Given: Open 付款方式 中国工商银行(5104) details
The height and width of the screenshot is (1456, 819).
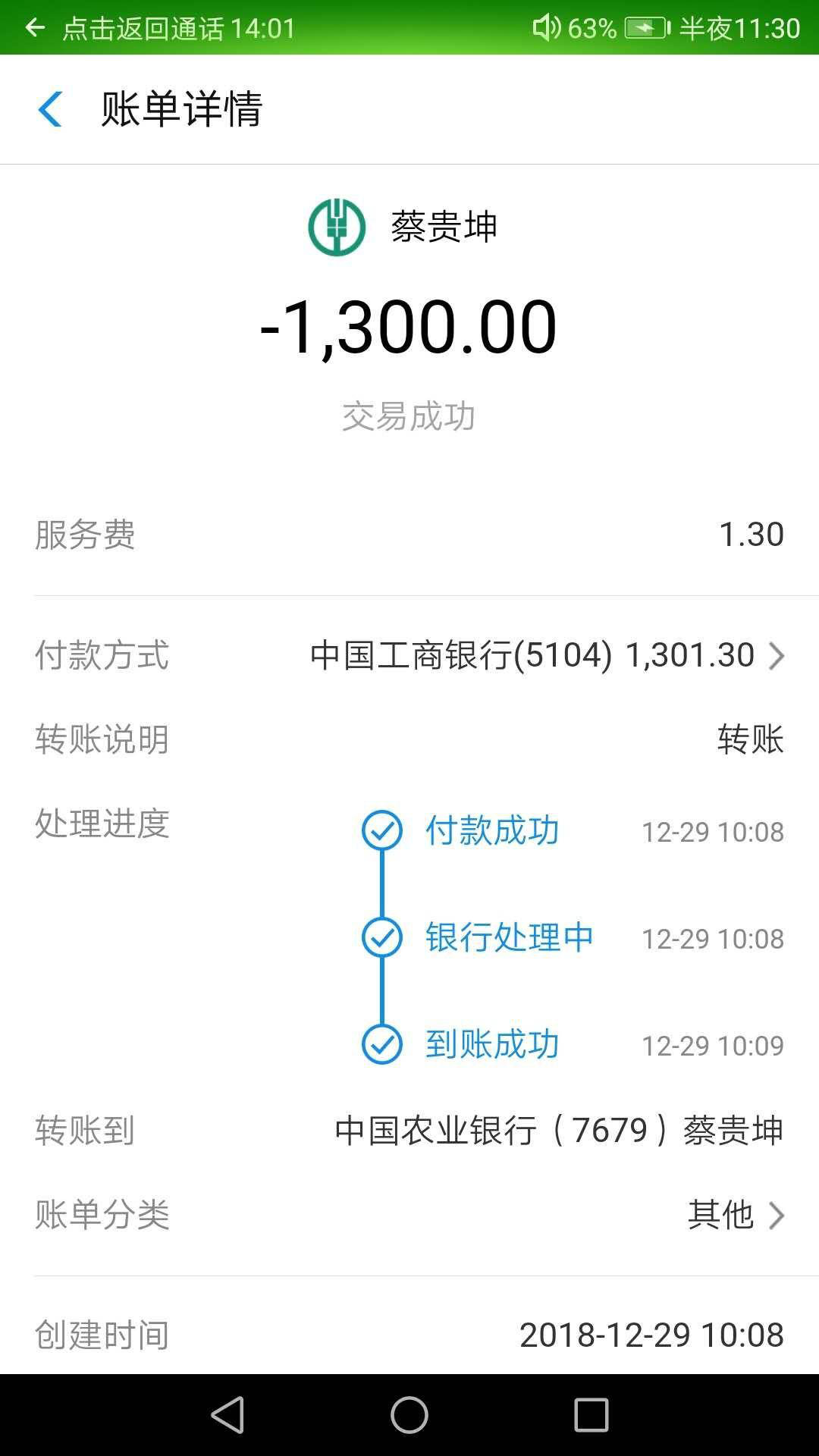Looking at the screenshot, I should coord(409,655).
